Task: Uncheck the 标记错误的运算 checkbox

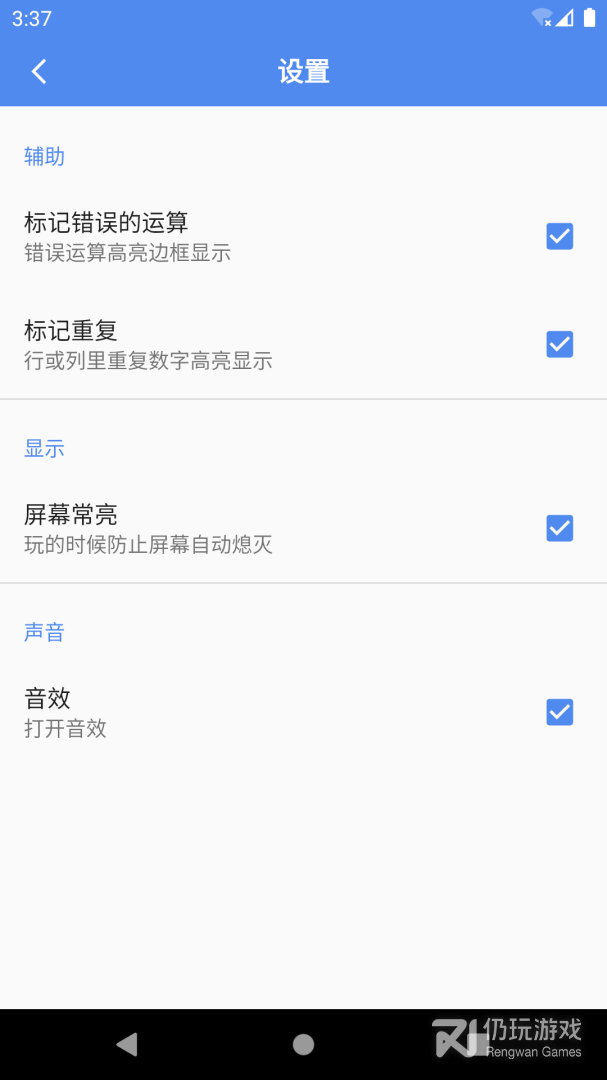Action: click(x=559, y=236)
